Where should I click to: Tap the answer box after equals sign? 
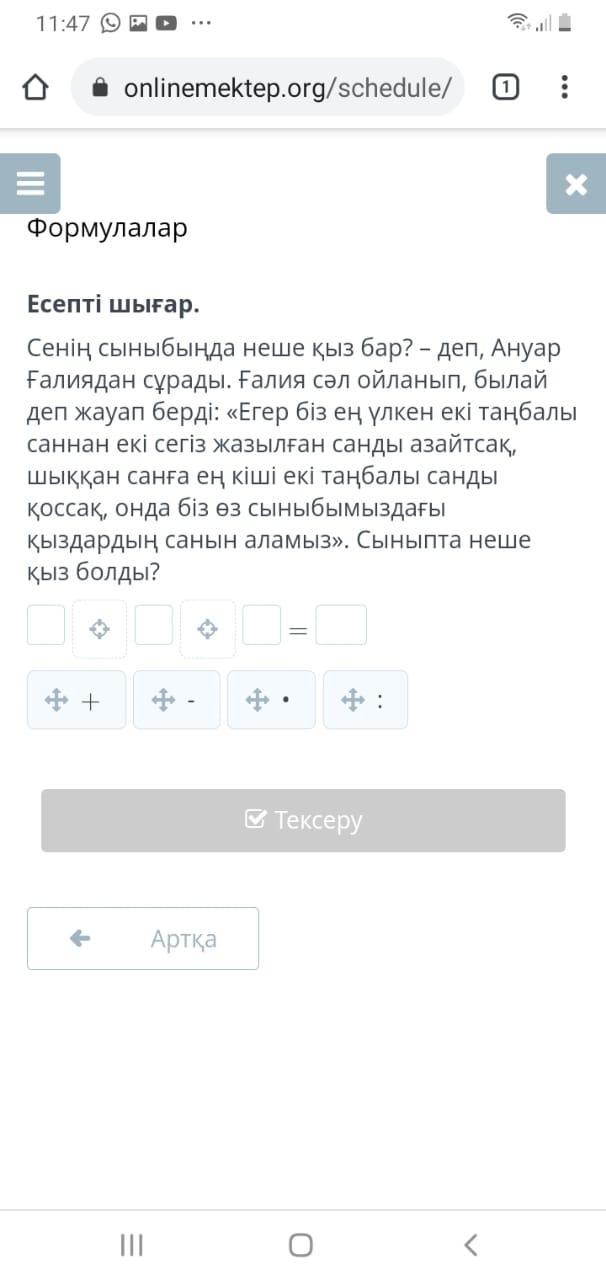(341, 626)
